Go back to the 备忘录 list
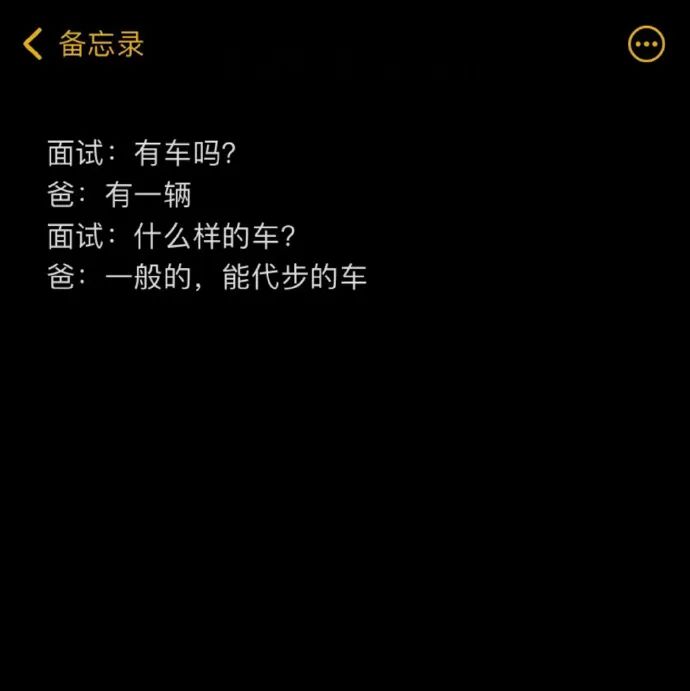This screenshot has height=691, width=690. point(82,44)
